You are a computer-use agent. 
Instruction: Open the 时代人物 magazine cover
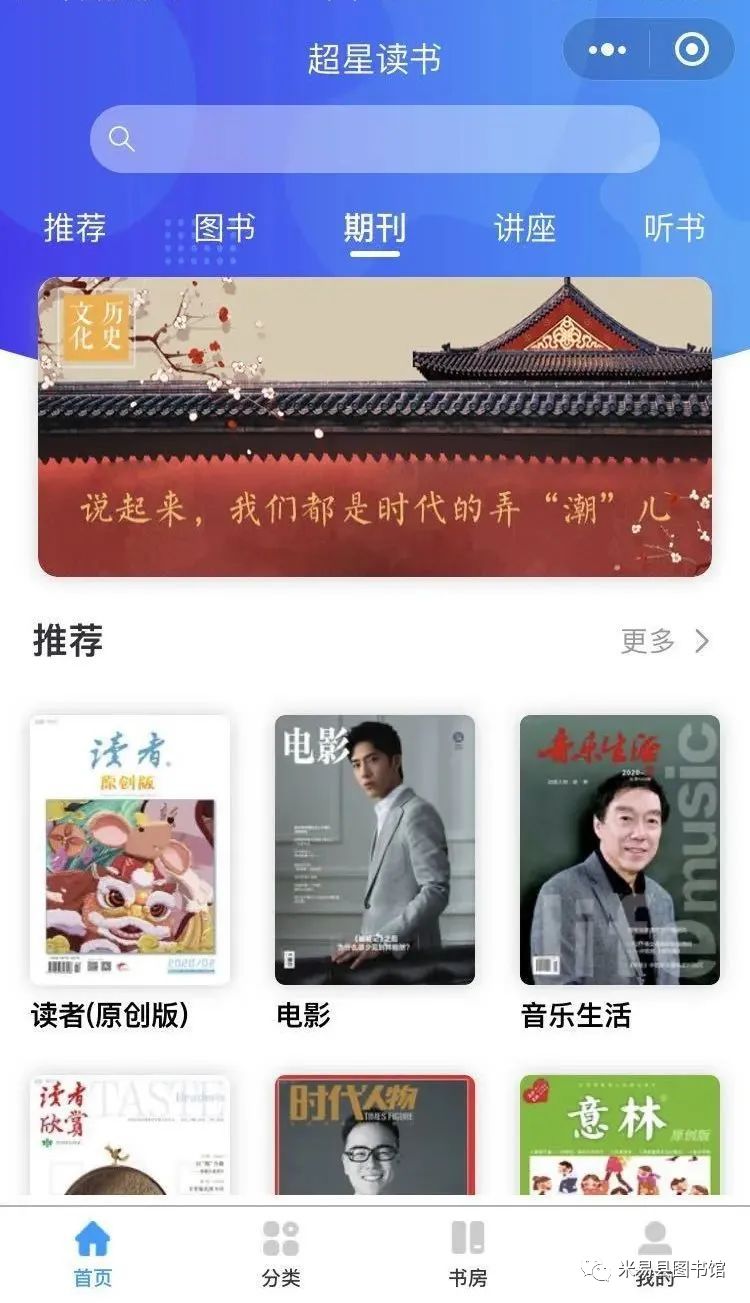[x=375, y=1136]
